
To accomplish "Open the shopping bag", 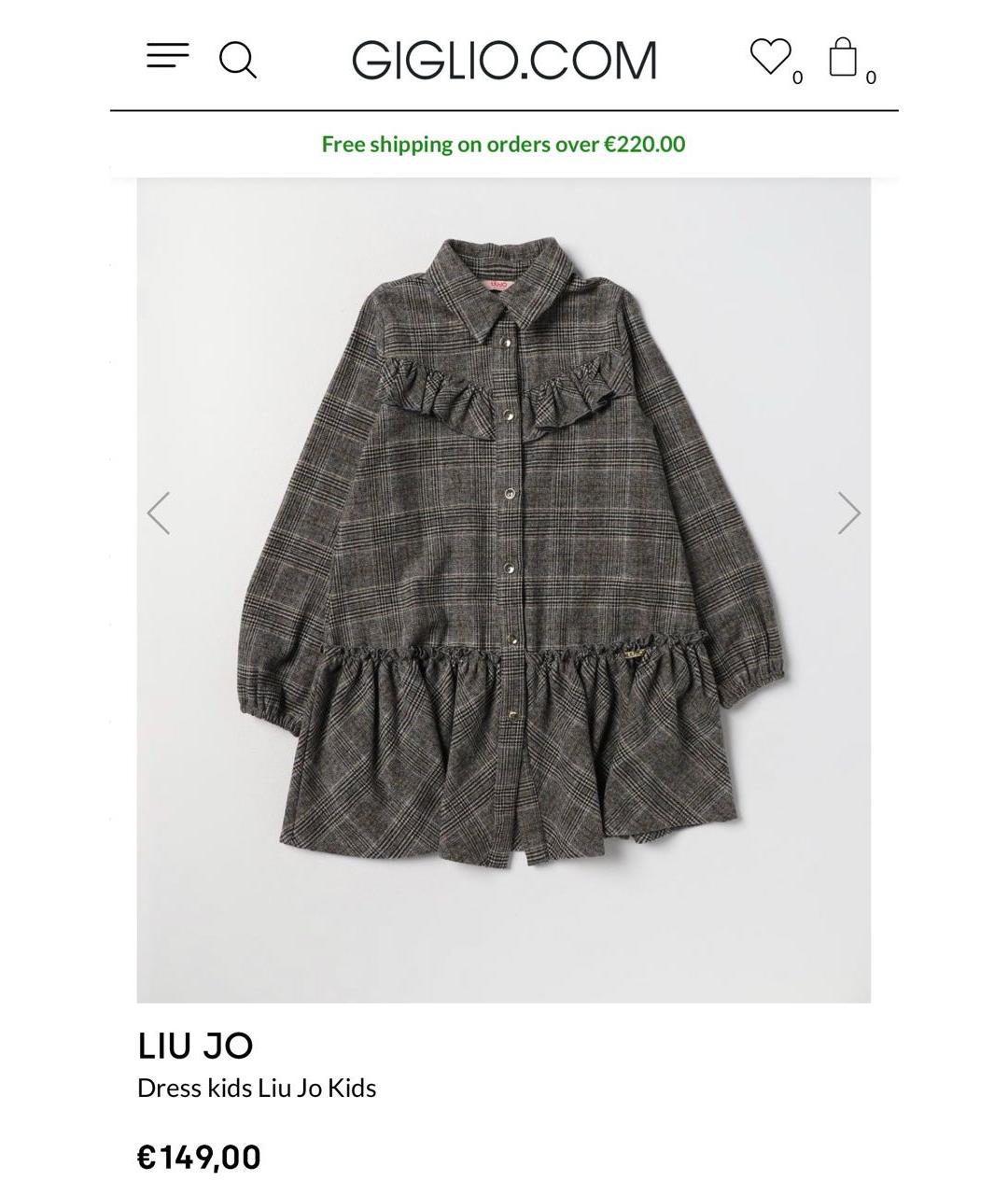I will click(x=843, y=58).
